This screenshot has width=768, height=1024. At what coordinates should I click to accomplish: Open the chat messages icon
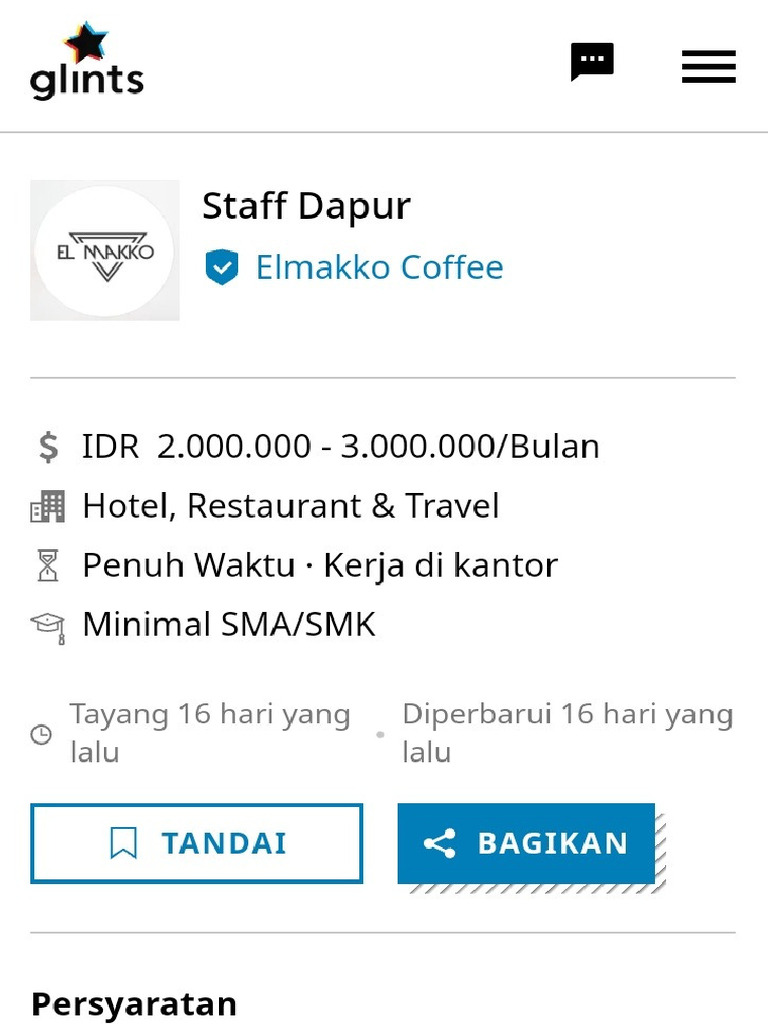tap(592, 62)
